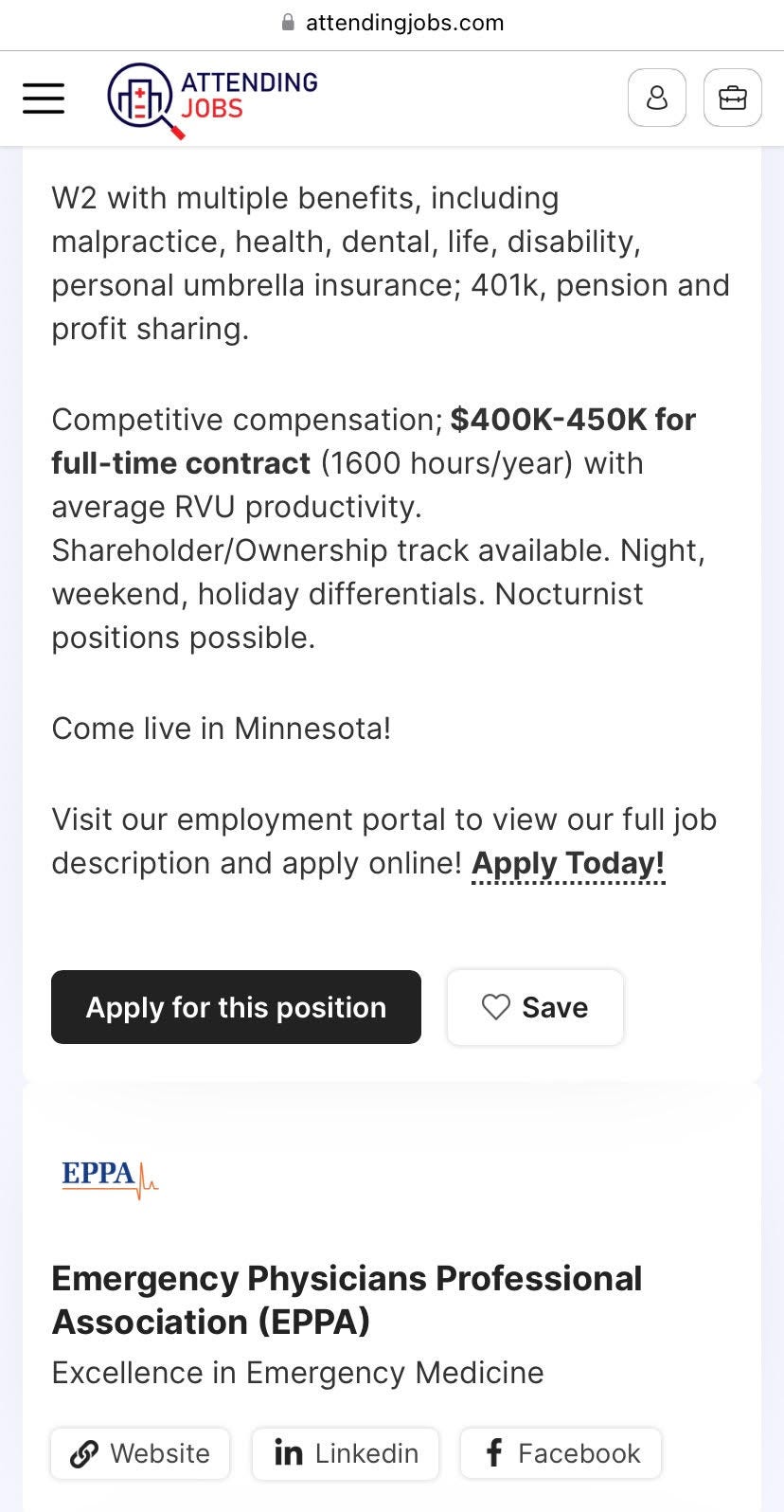Open the briefcase jobs icon
784x1512 pixels.
733,98
